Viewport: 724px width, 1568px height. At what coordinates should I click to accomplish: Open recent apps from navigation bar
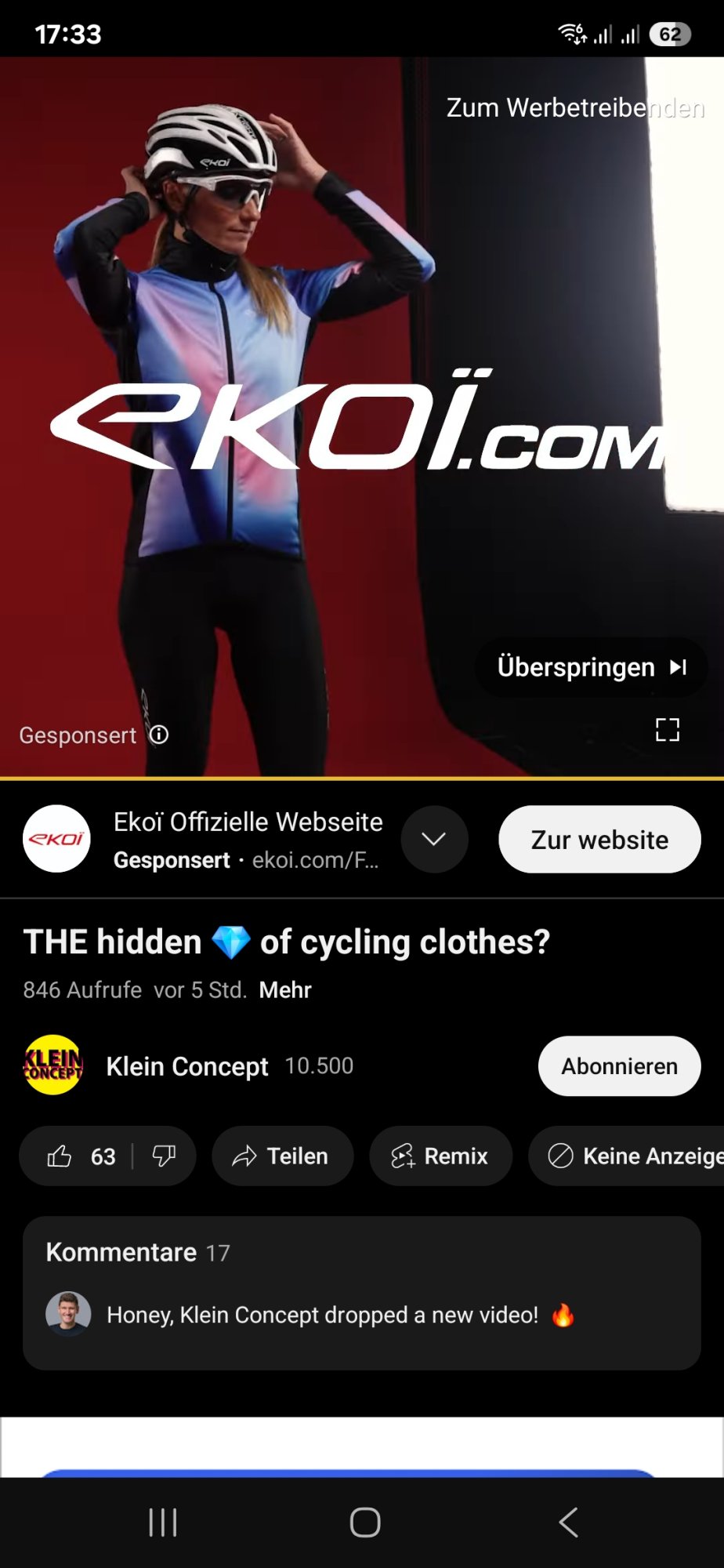tap(163, 1523)
